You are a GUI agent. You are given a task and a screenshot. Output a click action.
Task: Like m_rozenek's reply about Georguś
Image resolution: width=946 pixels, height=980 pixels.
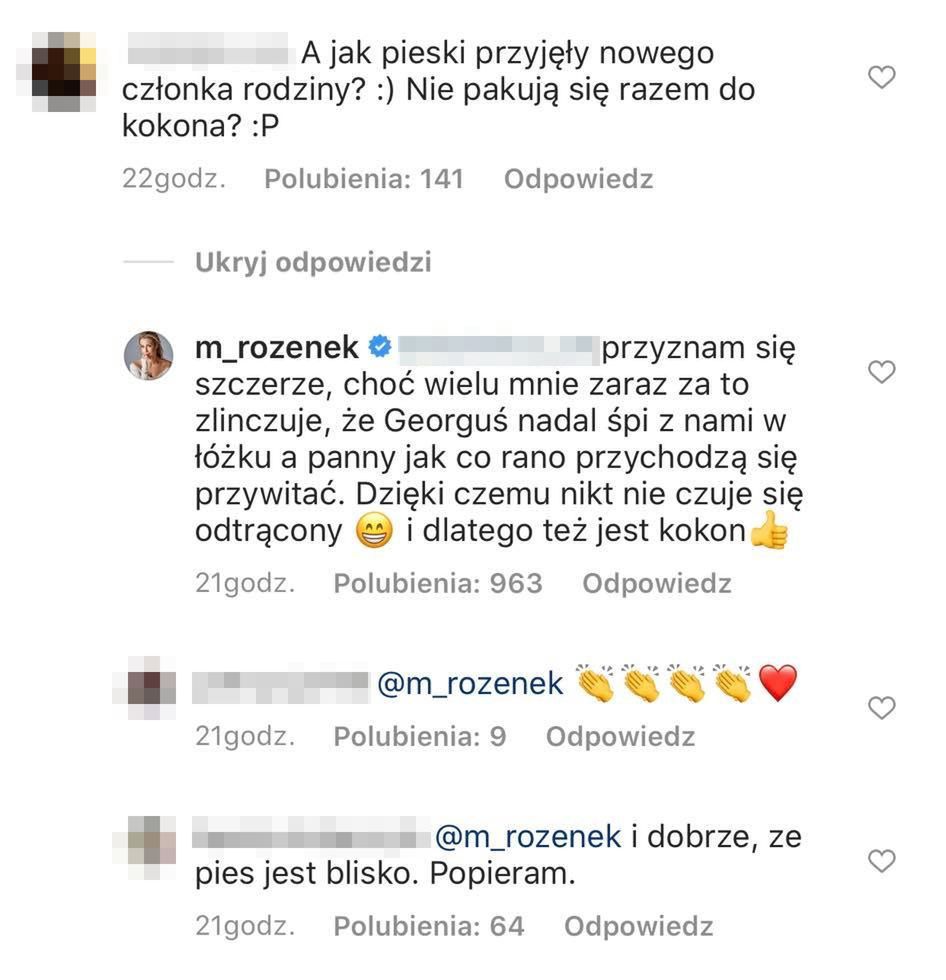(880, 373)
